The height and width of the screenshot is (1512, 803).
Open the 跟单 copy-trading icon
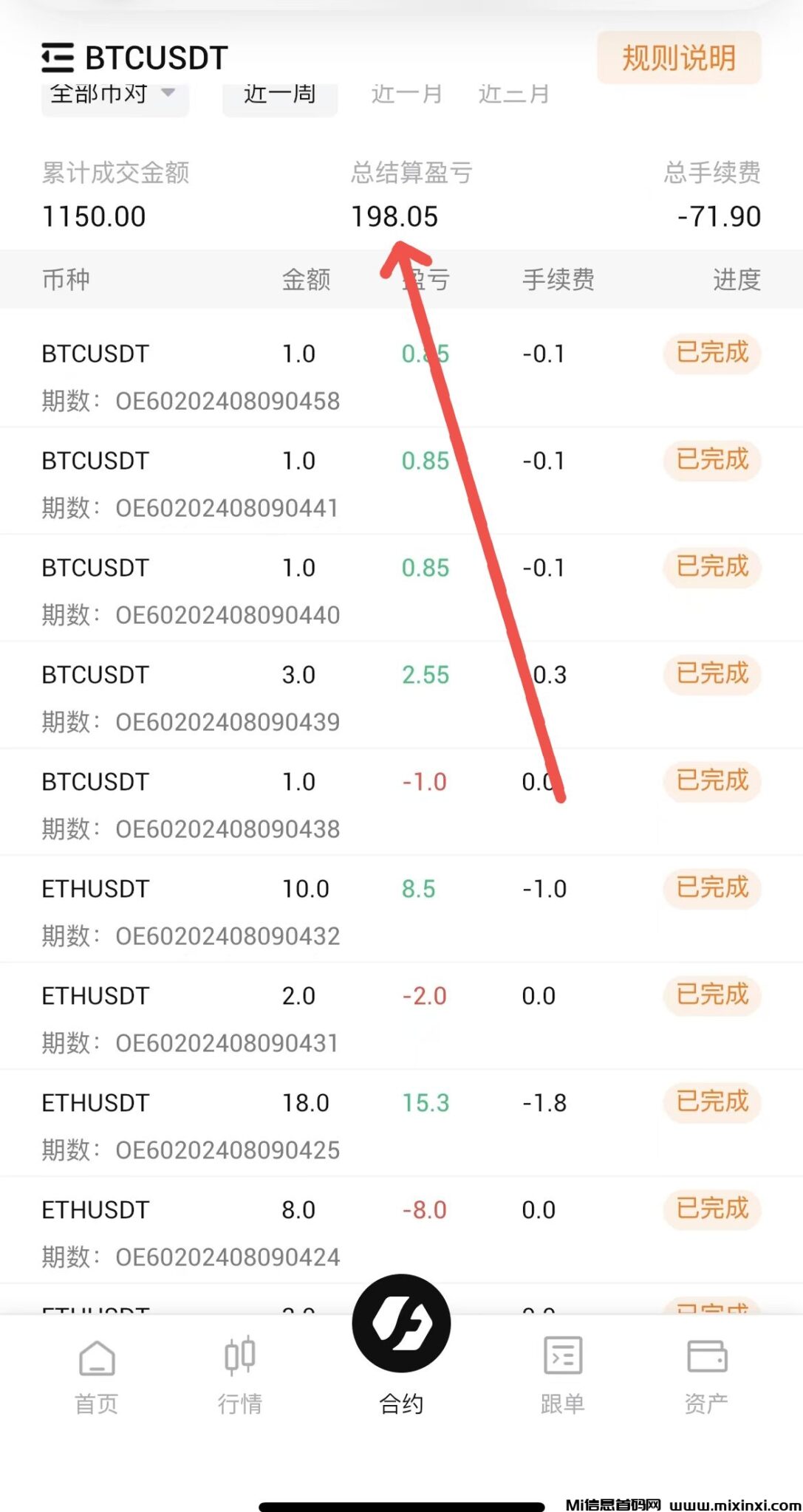coord(562,1373)
